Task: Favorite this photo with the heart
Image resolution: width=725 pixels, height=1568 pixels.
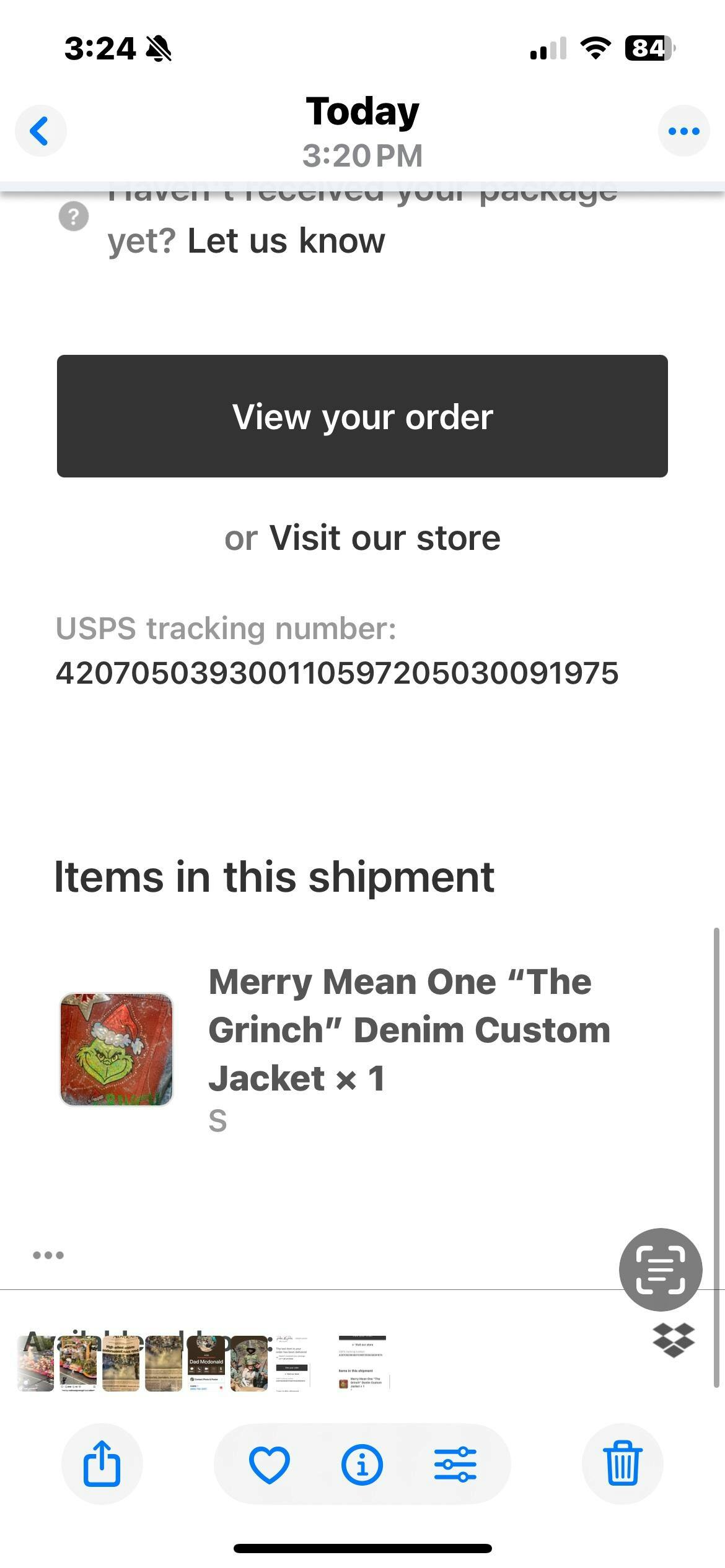Action: [x=269, y=1464]
